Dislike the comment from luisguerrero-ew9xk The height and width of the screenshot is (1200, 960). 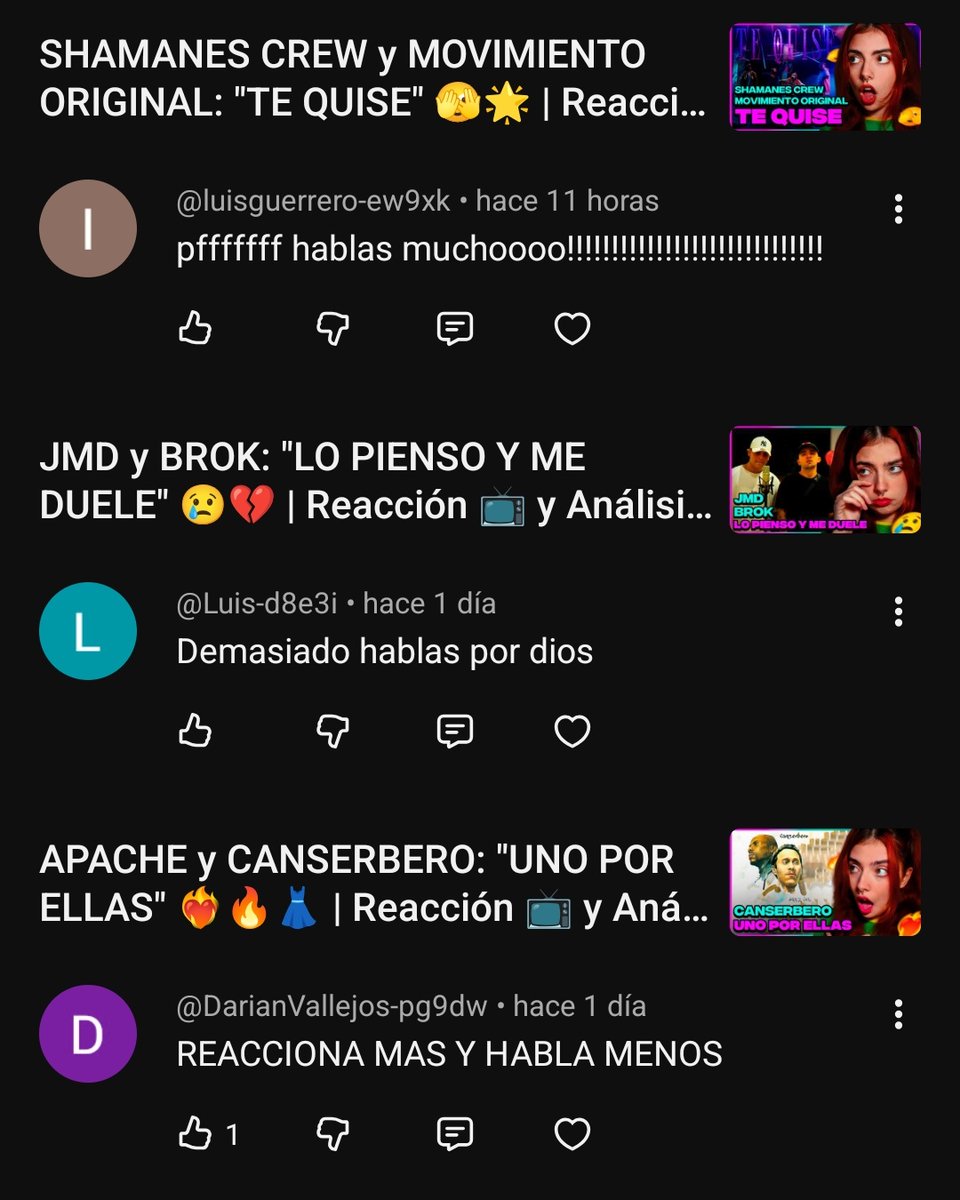click(x=332, y=328)
